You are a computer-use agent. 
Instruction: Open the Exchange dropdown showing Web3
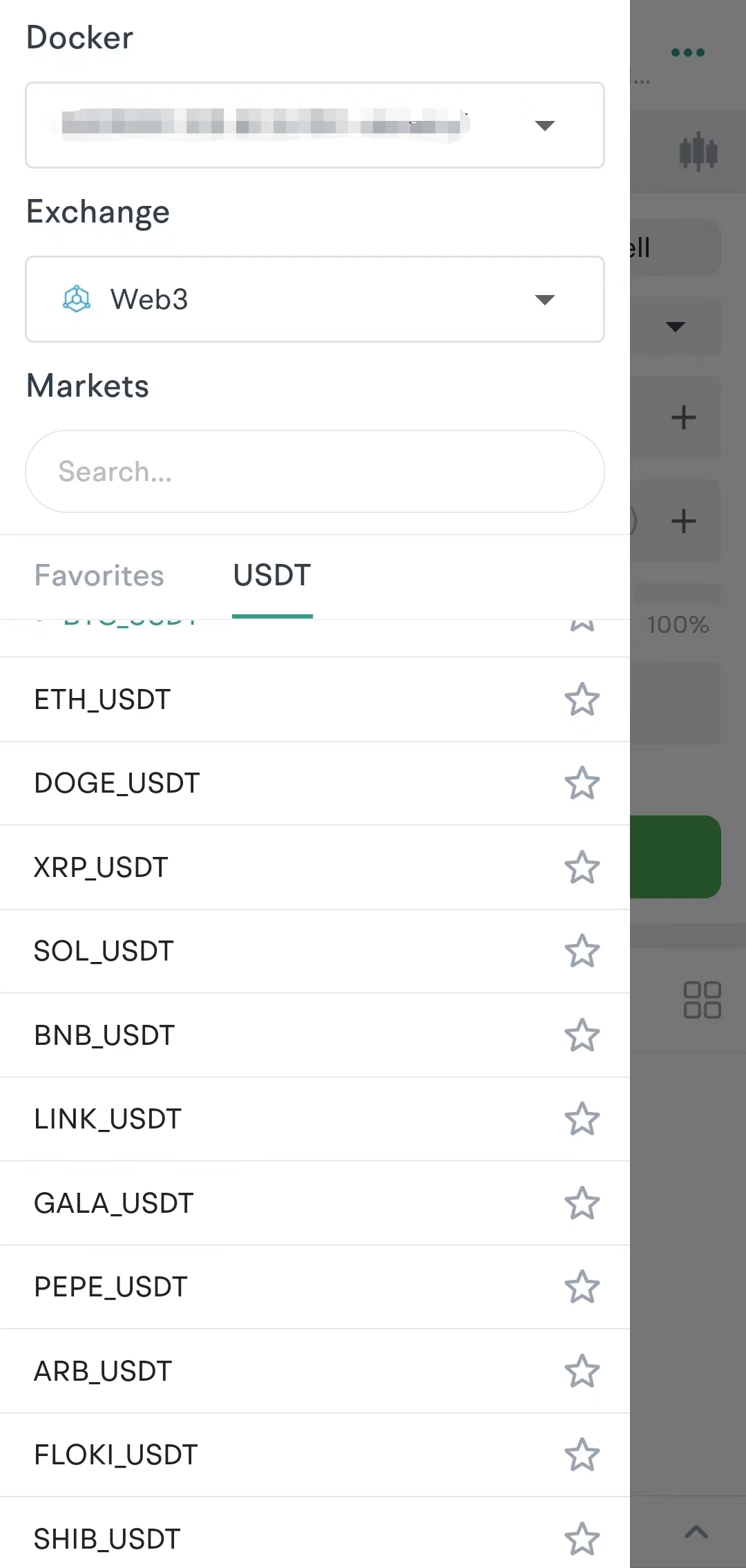[314, 299]
